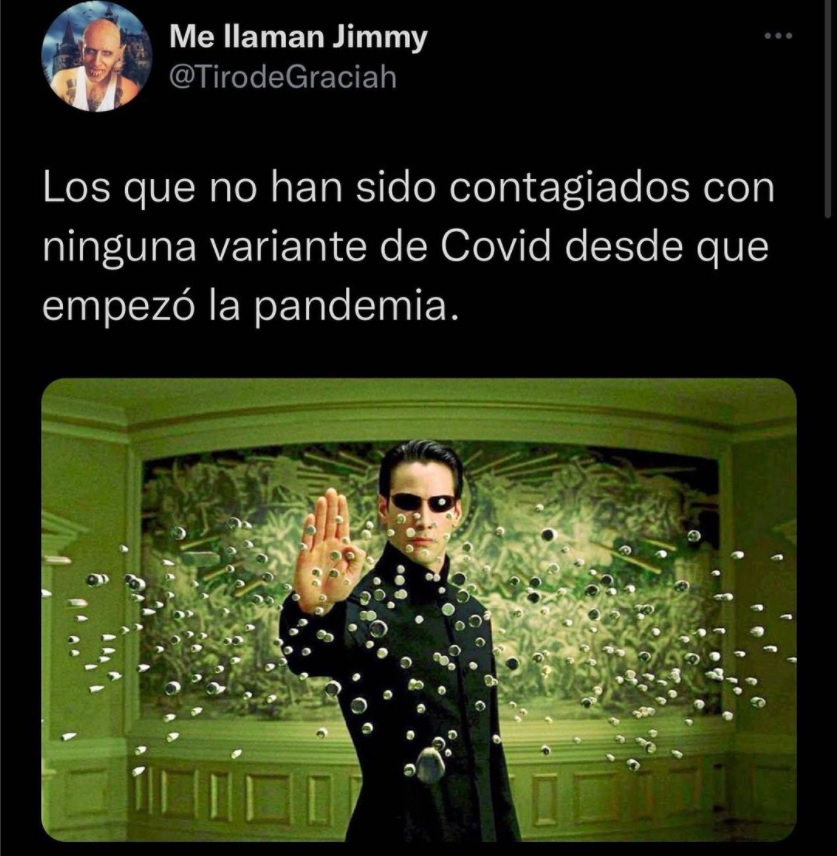The width and height of the screenshot is (837, 856).
Task: Open the @TirodeGraciah profile handle
Action: pyautogui.click(x=283, y=76)
